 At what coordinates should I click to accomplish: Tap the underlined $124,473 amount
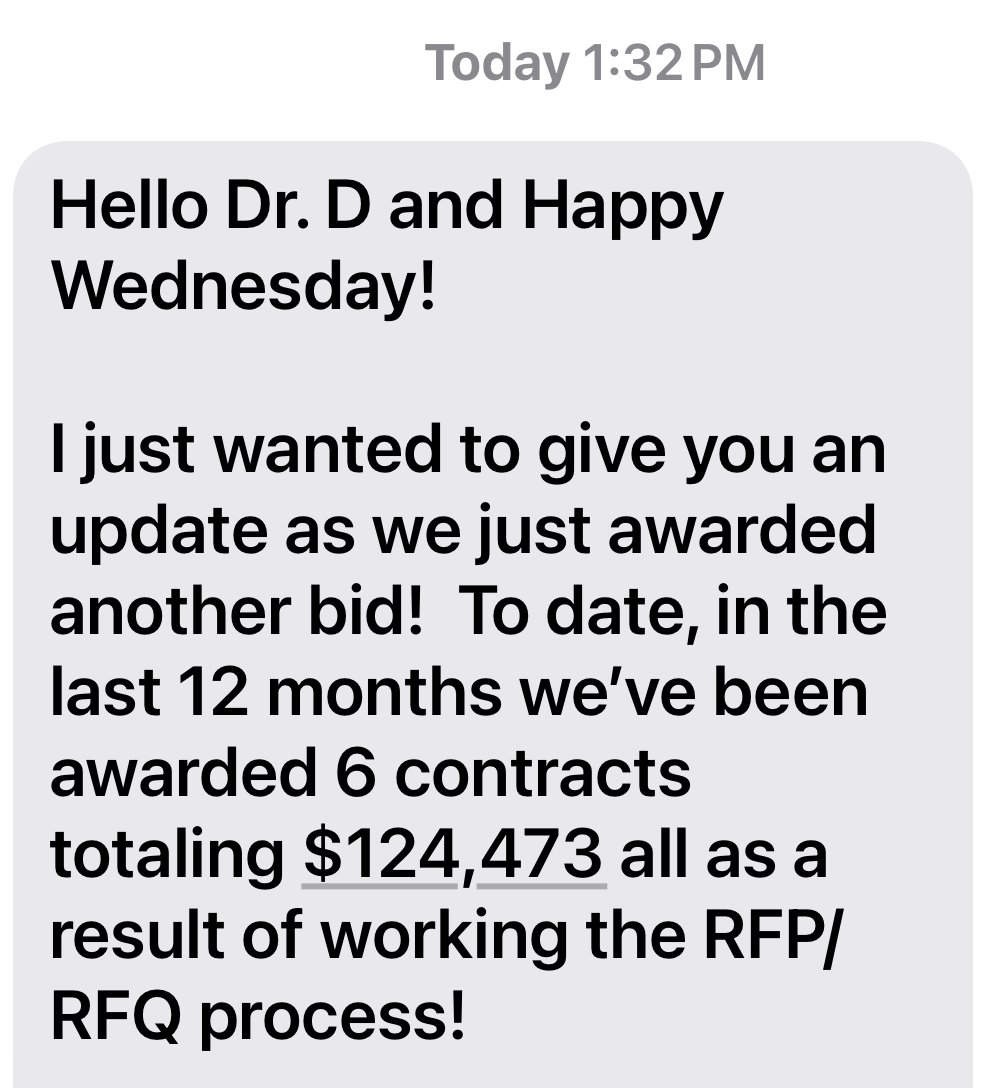click(x=453, y=853)
